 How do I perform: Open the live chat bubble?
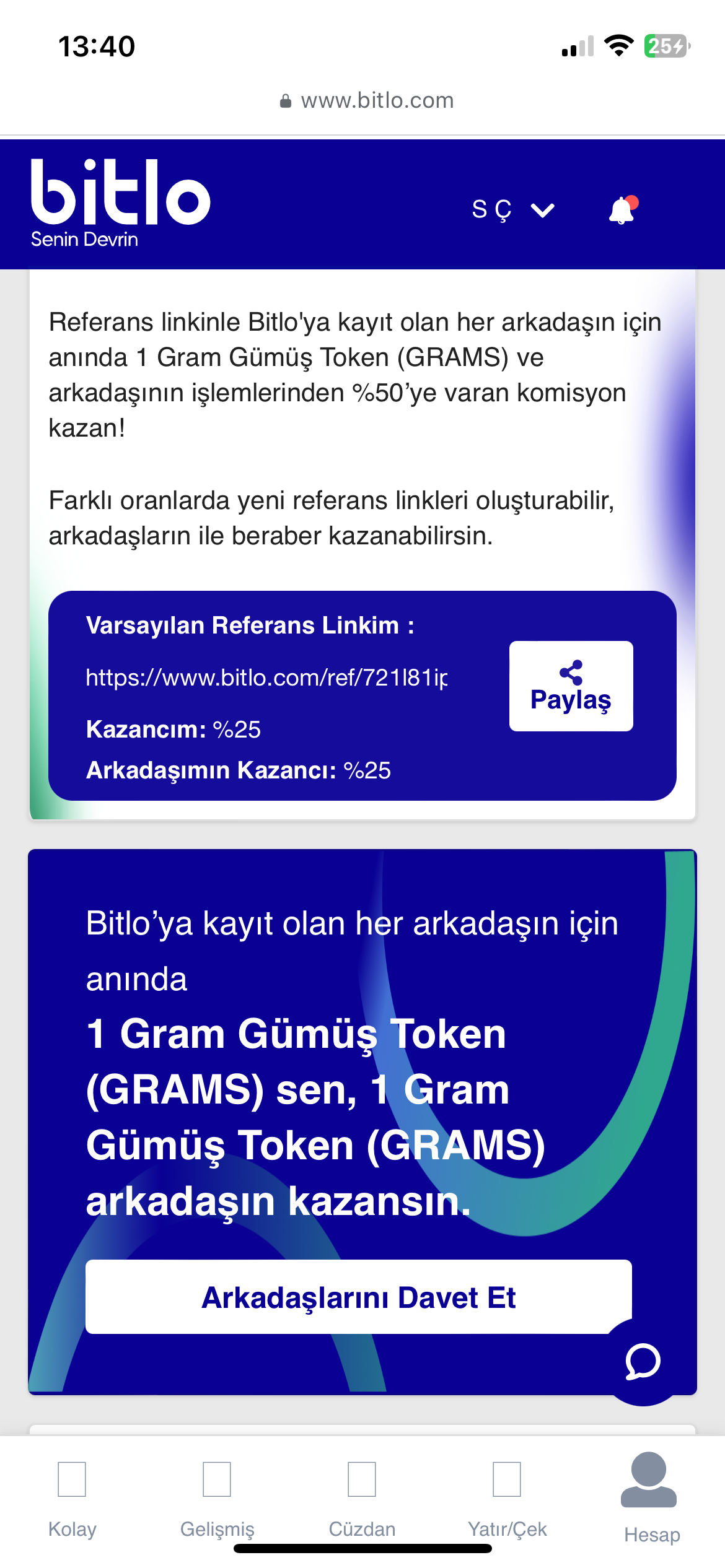pos(643,1361)
